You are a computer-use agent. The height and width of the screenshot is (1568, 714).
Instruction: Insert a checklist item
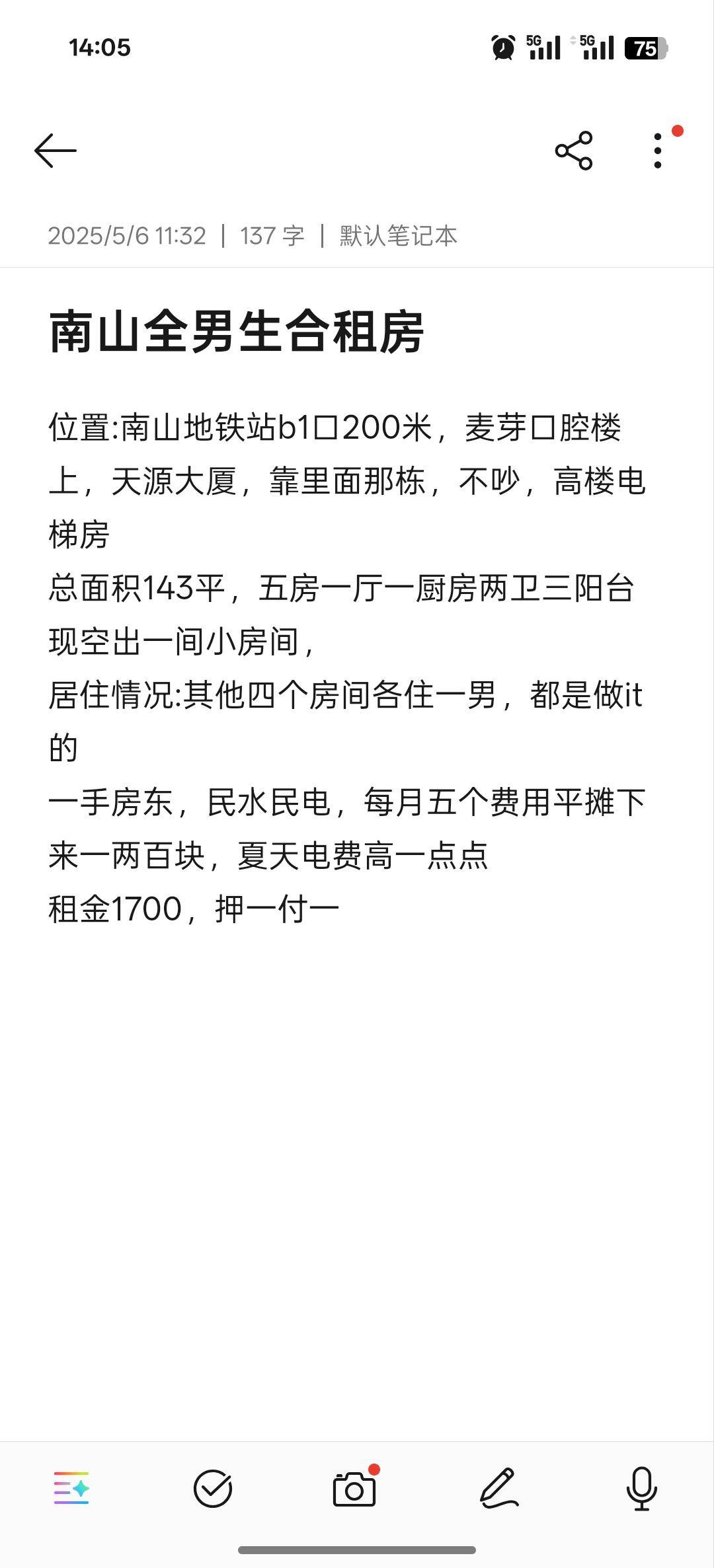pyautogui.click(x=213, y=1489)
